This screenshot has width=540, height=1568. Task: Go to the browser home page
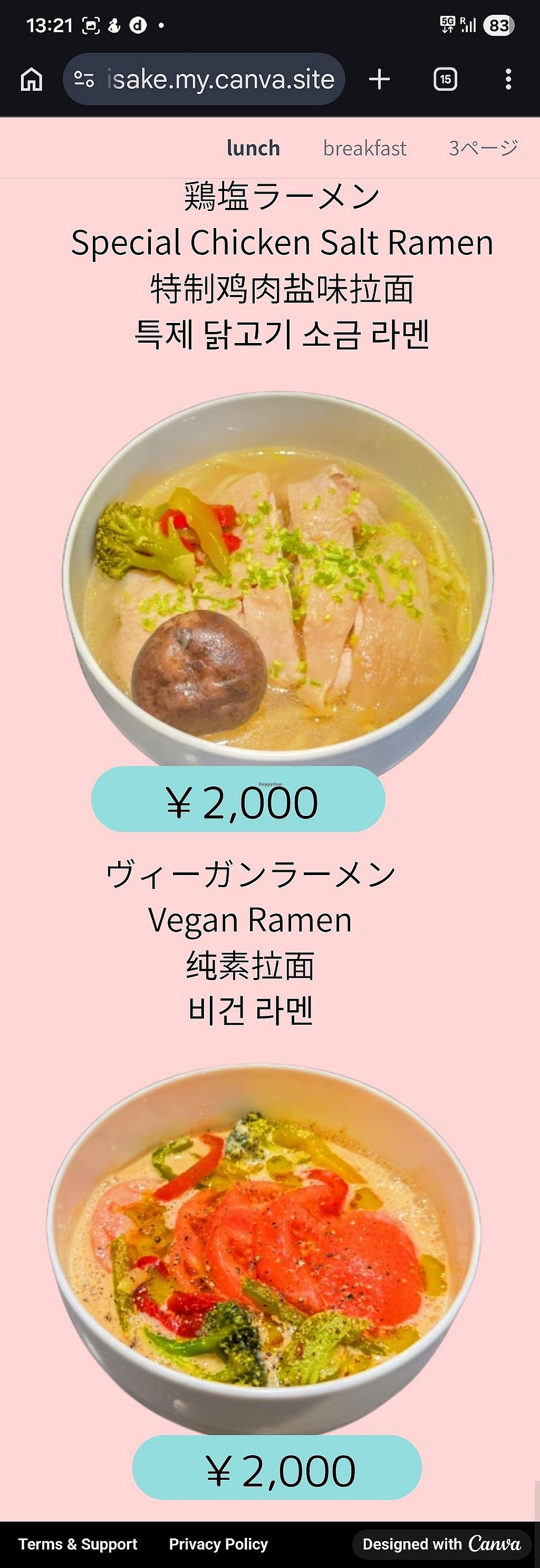coord(32,80)
